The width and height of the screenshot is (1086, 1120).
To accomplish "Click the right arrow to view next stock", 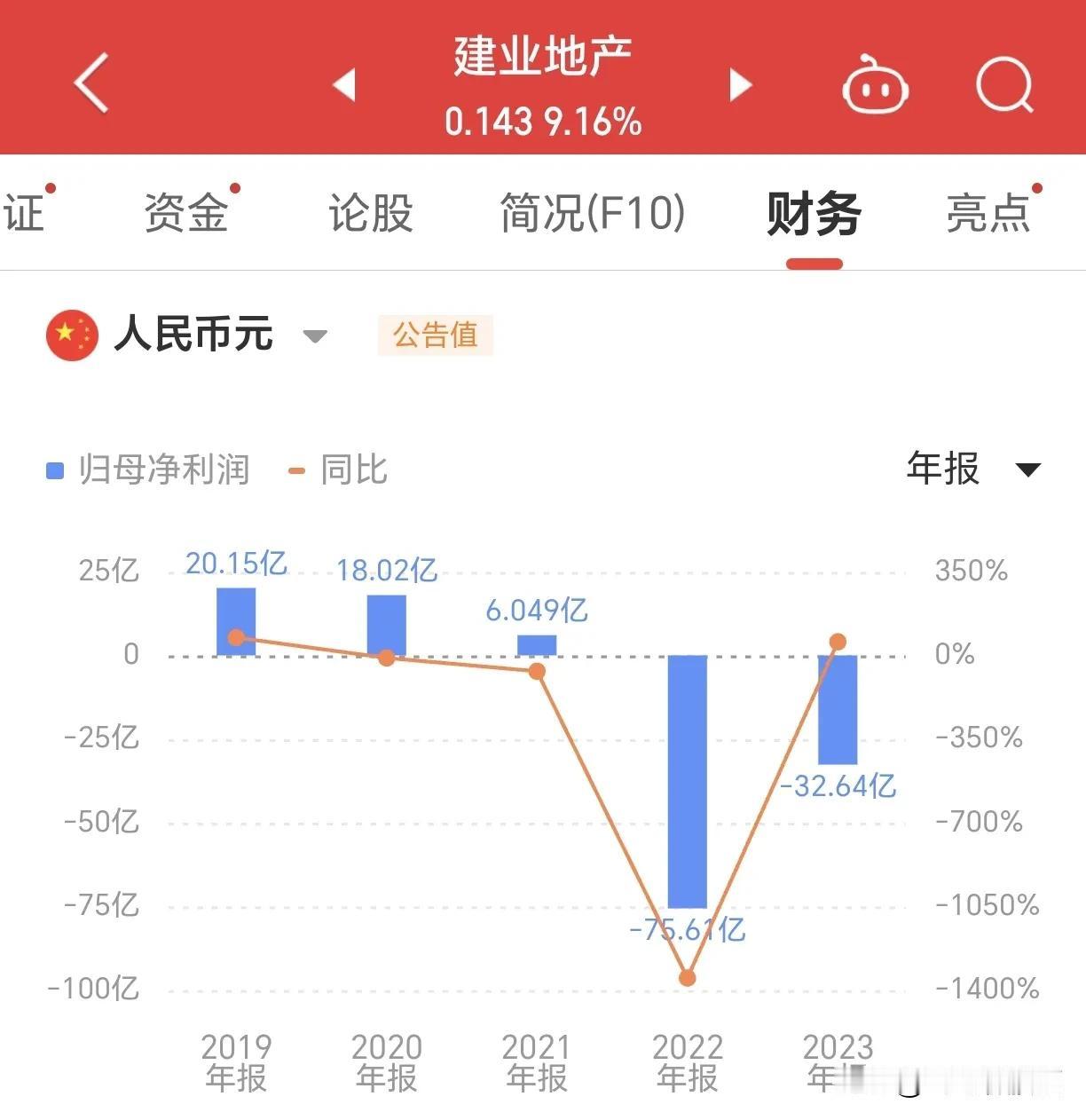I will (740, 84).
